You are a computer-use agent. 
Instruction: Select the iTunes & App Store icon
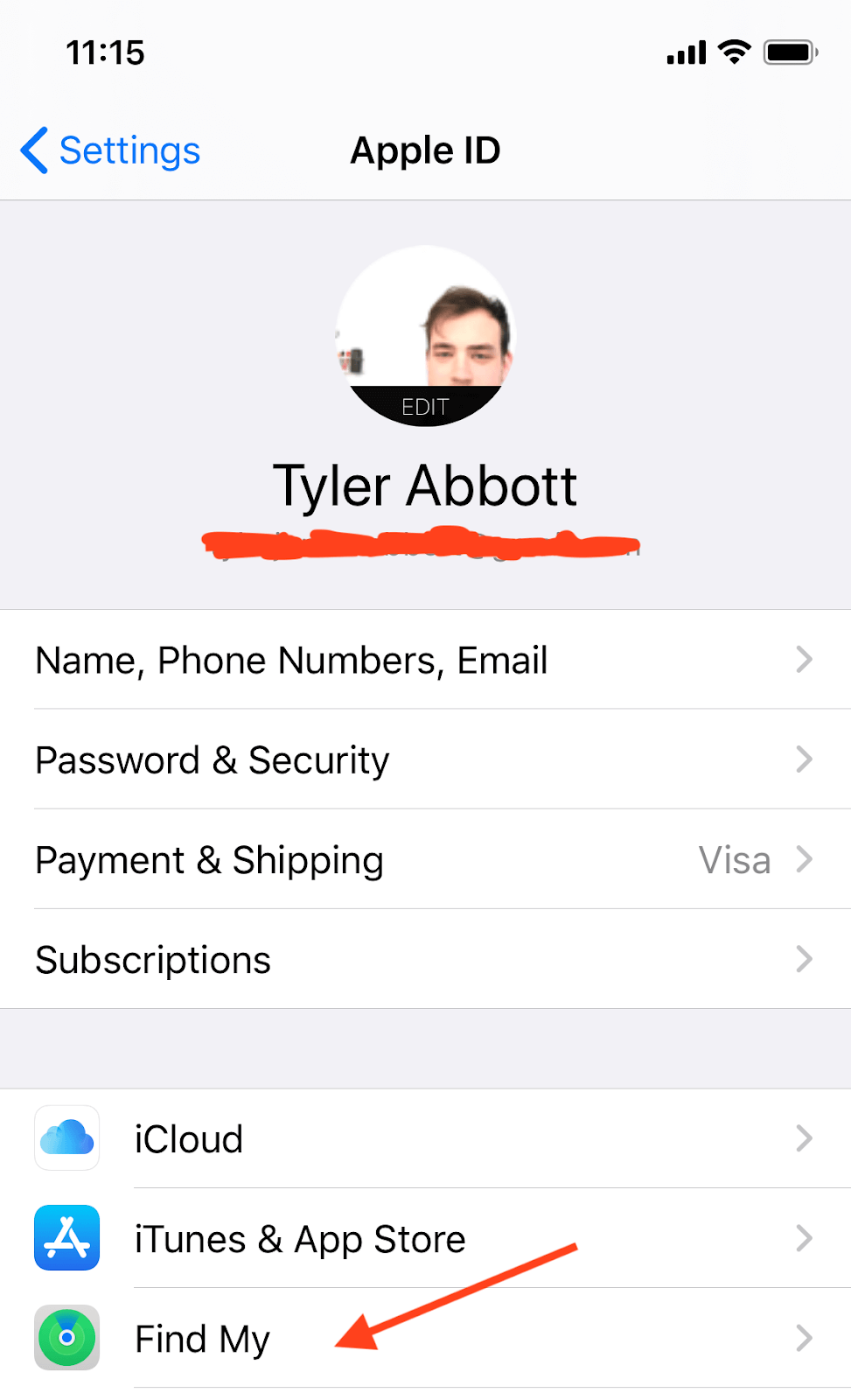coord(66,1238)
